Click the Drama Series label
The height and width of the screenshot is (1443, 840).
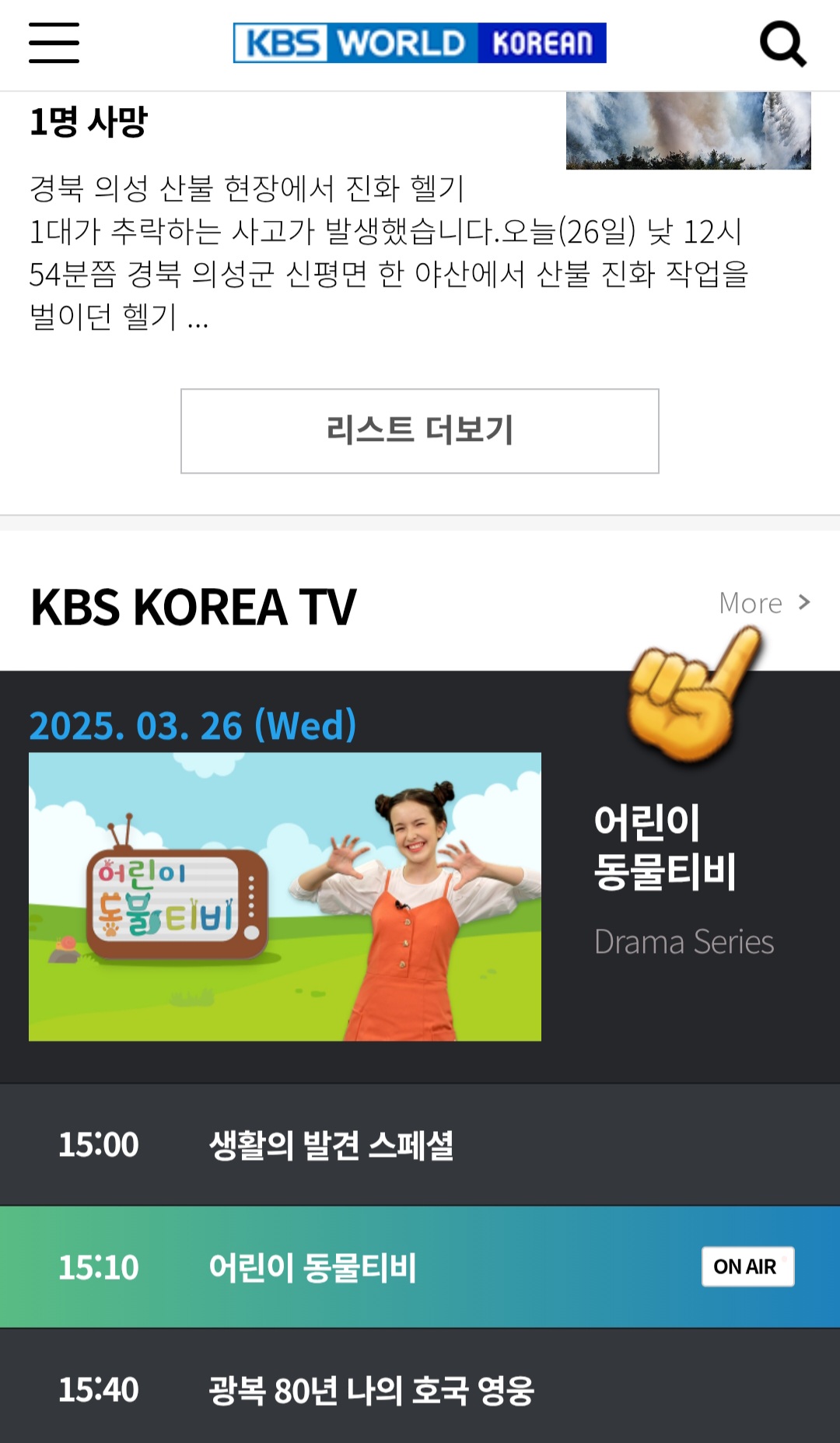click(684, 942)
